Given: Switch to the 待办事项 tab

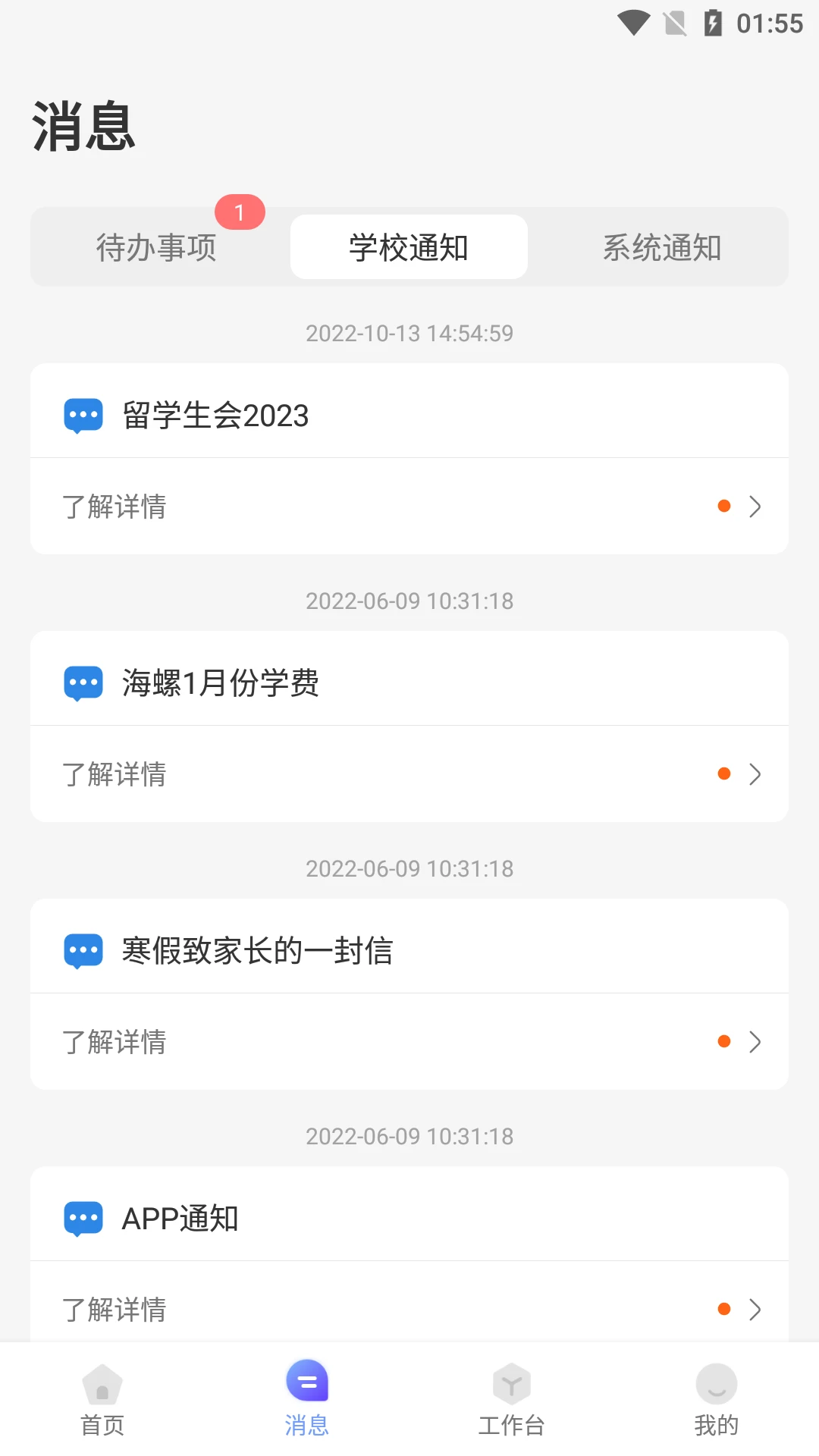Looking at the screenshot, I should pyautogui.click(x=155, y=246).
